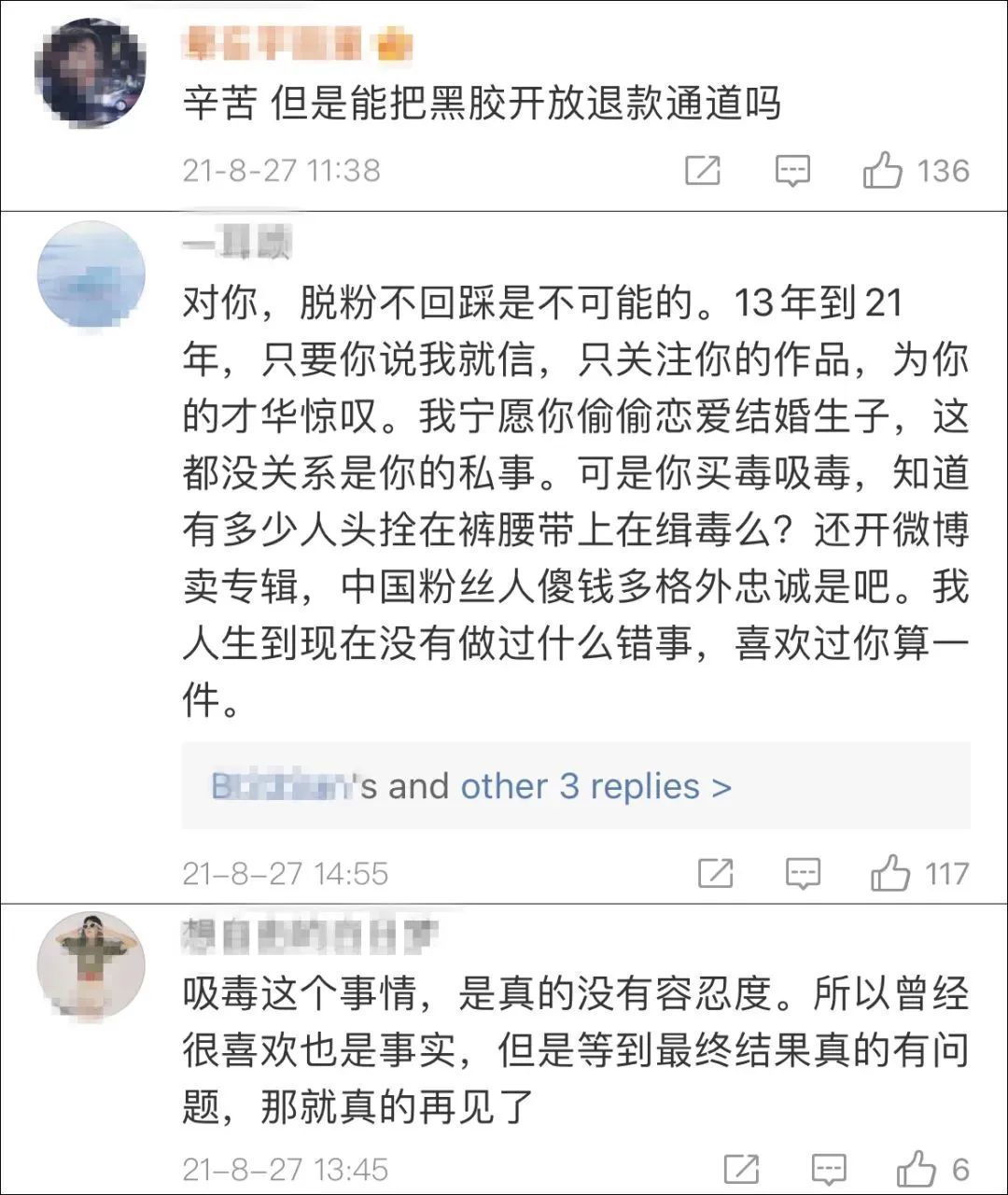Like the comment posted at 13:45

(x=916, y=1169)
